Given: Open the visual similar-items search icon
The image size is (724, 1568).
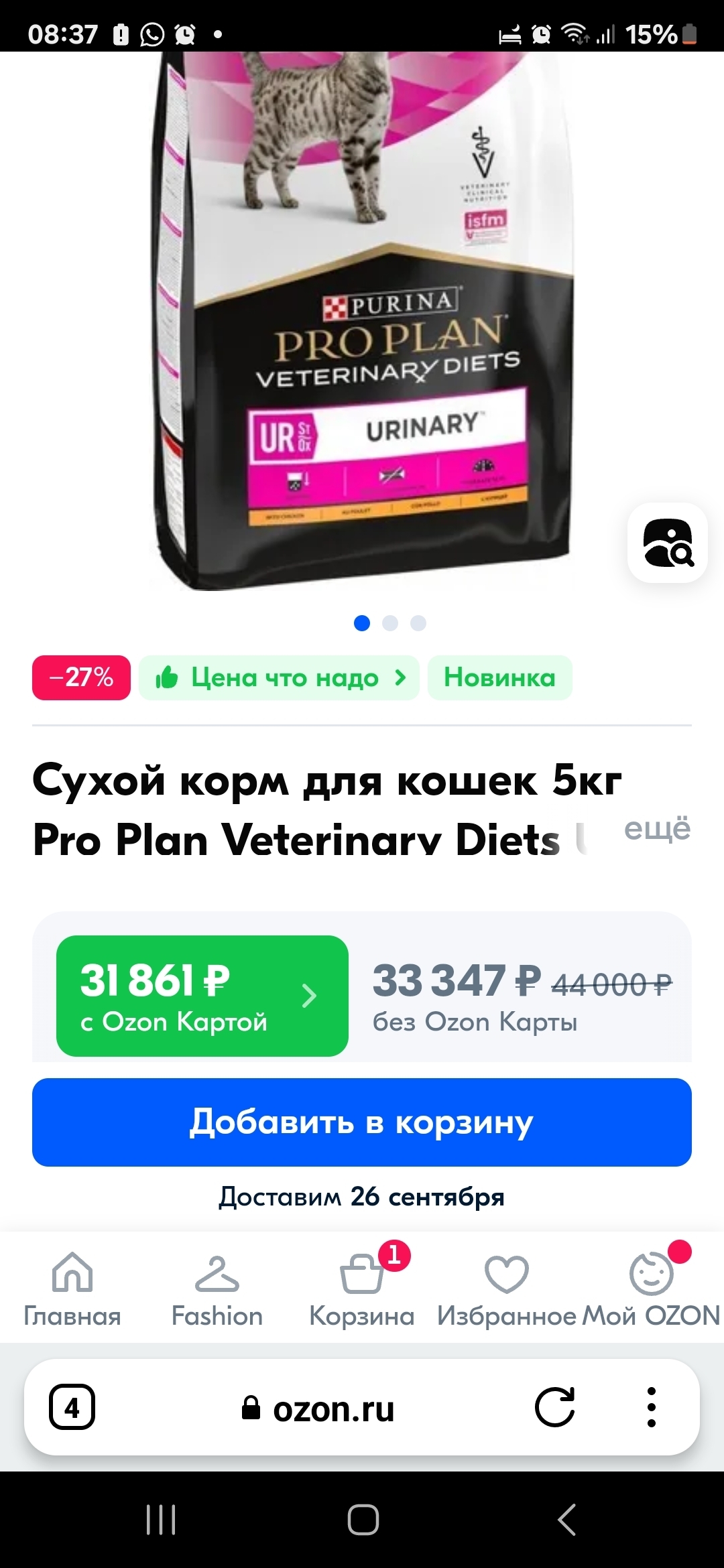Looking at the screenshot, I should [668, 542].
